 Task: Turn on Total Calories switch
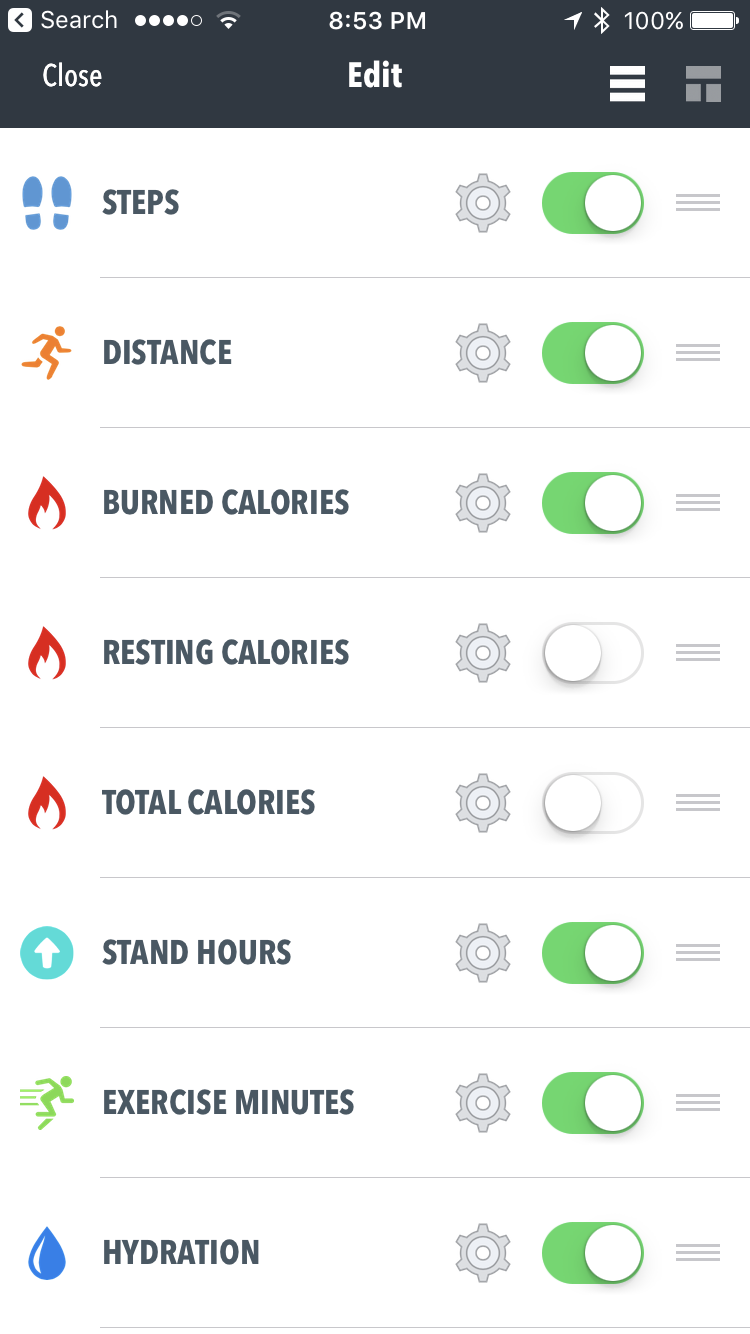(592, 803)
